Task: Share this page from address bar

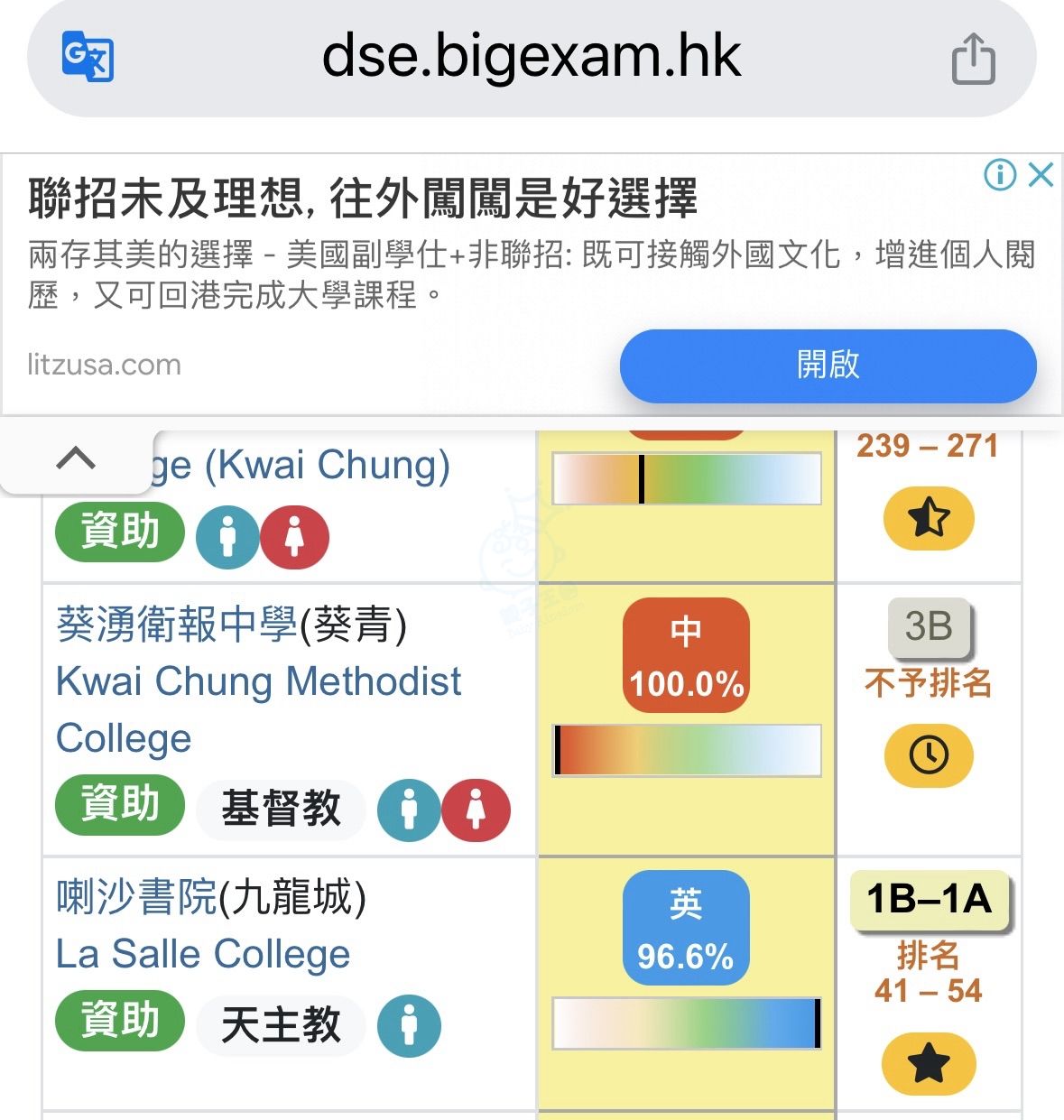Action: pyautogui.click(x=974, y=58)
